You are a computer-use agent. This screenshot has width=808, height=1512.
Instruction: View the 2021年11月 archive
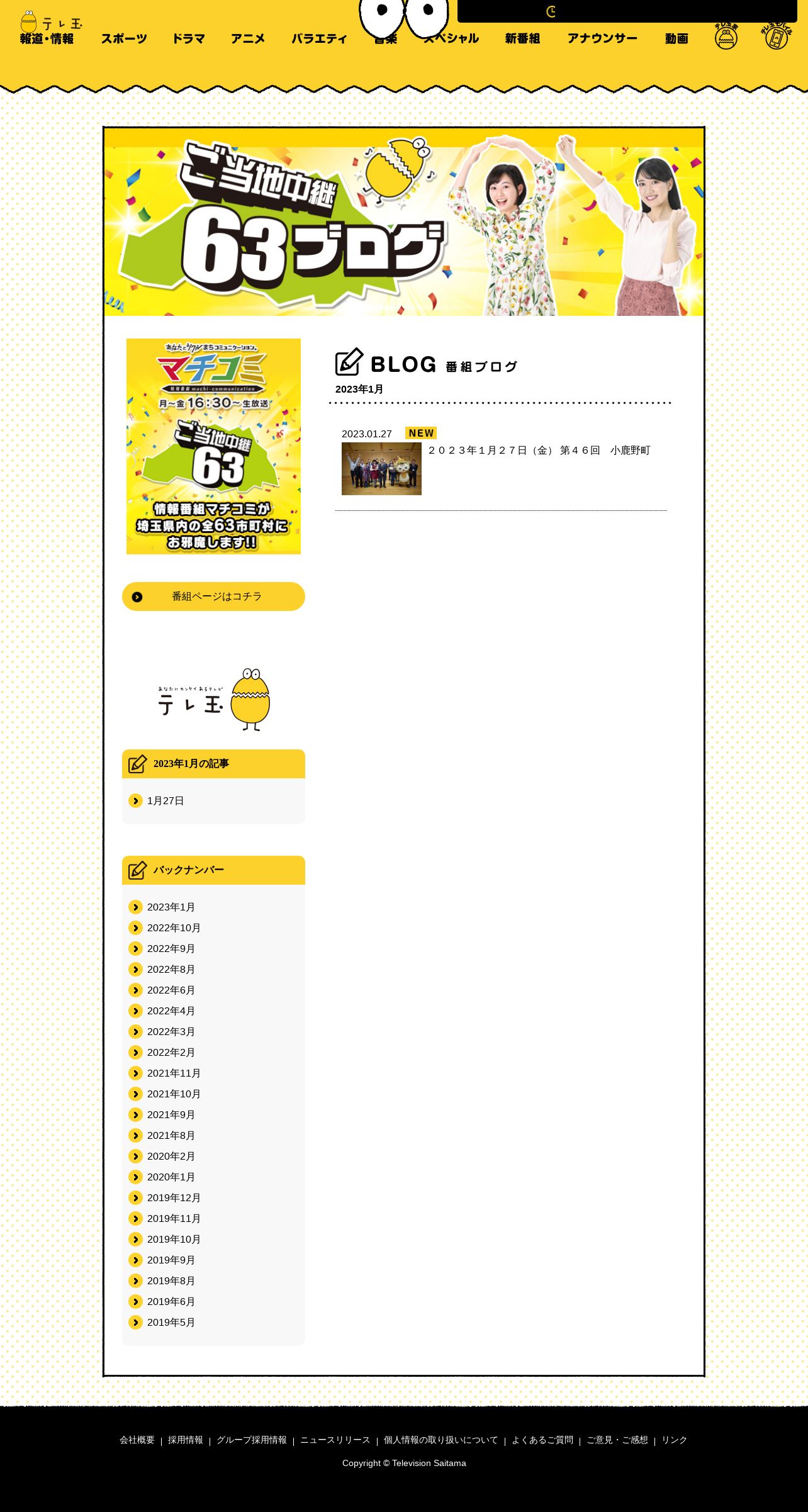[x=174, y=1073]
